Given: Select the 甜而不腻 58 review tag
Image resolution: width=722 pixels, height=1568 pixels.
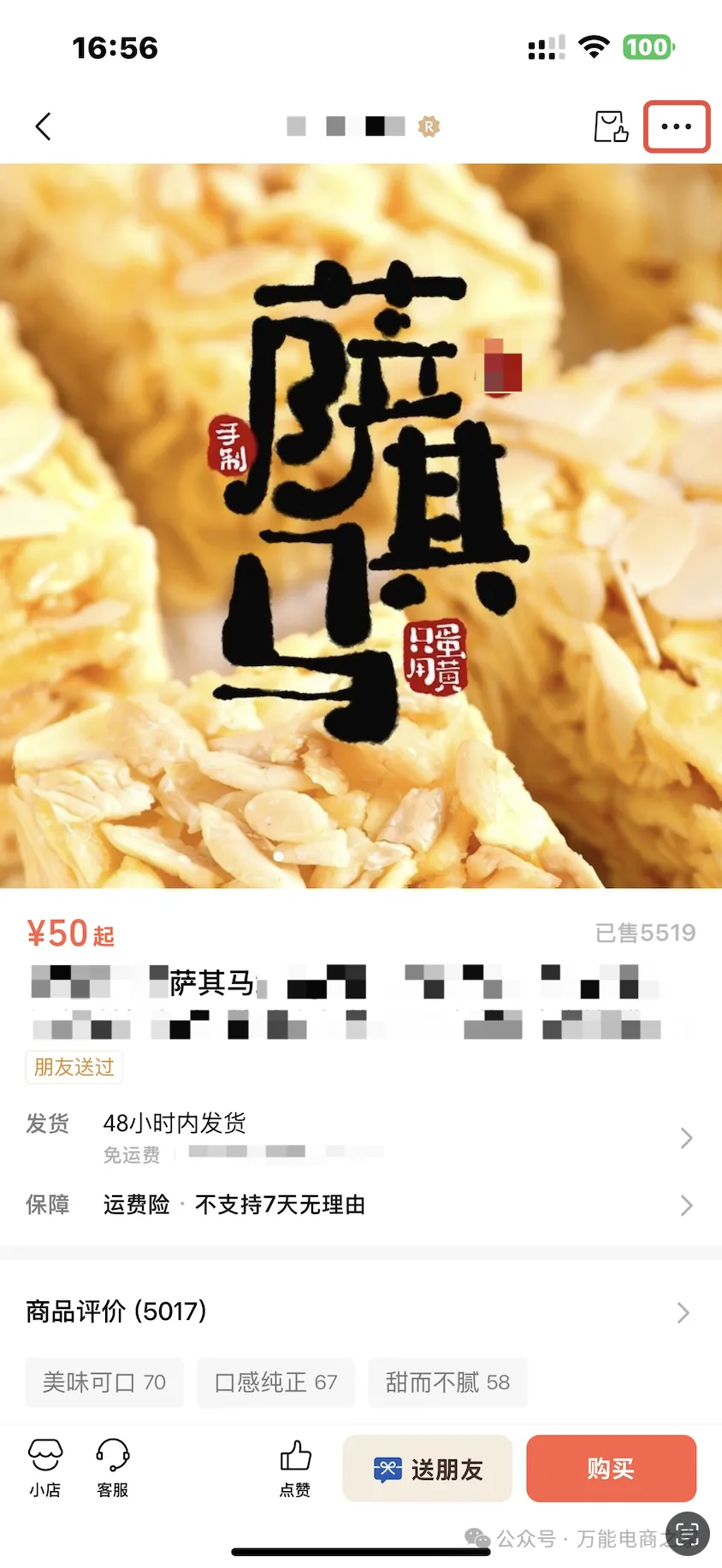Looking at the screenshot, I should pyautogui.click(x=447, y=1382).
